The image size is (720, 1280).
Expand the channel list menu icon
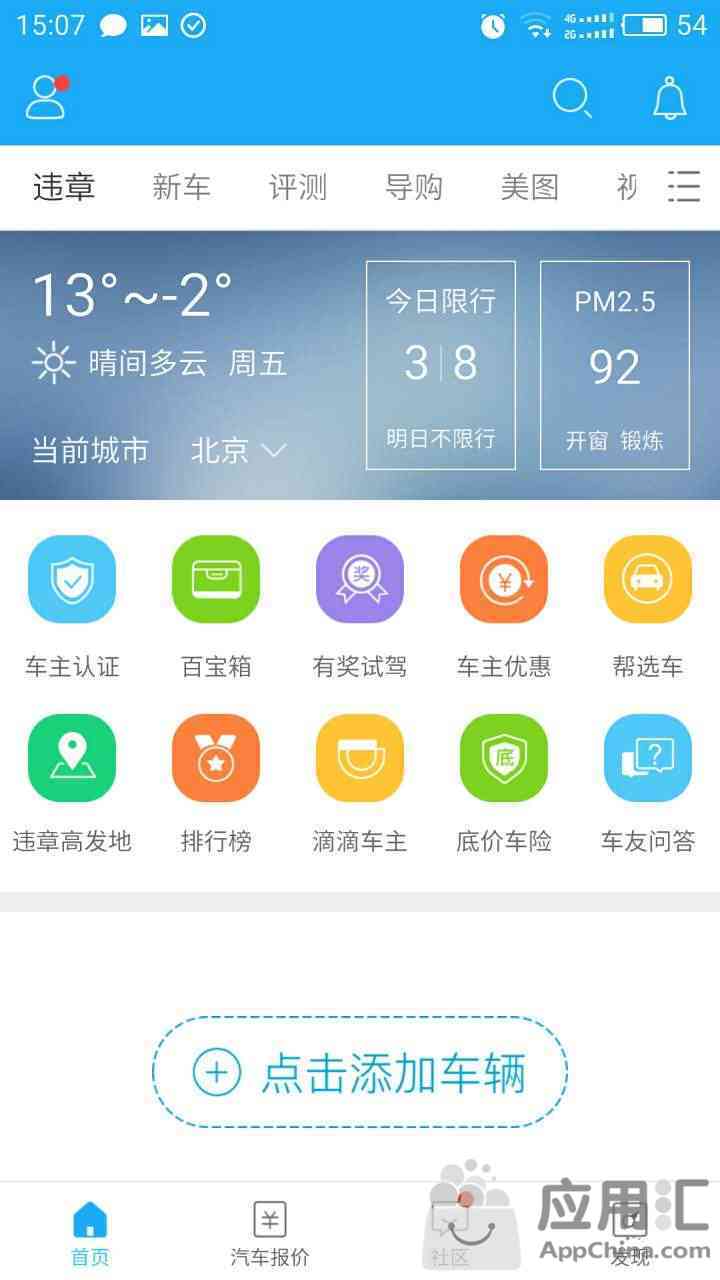[684, 187]
